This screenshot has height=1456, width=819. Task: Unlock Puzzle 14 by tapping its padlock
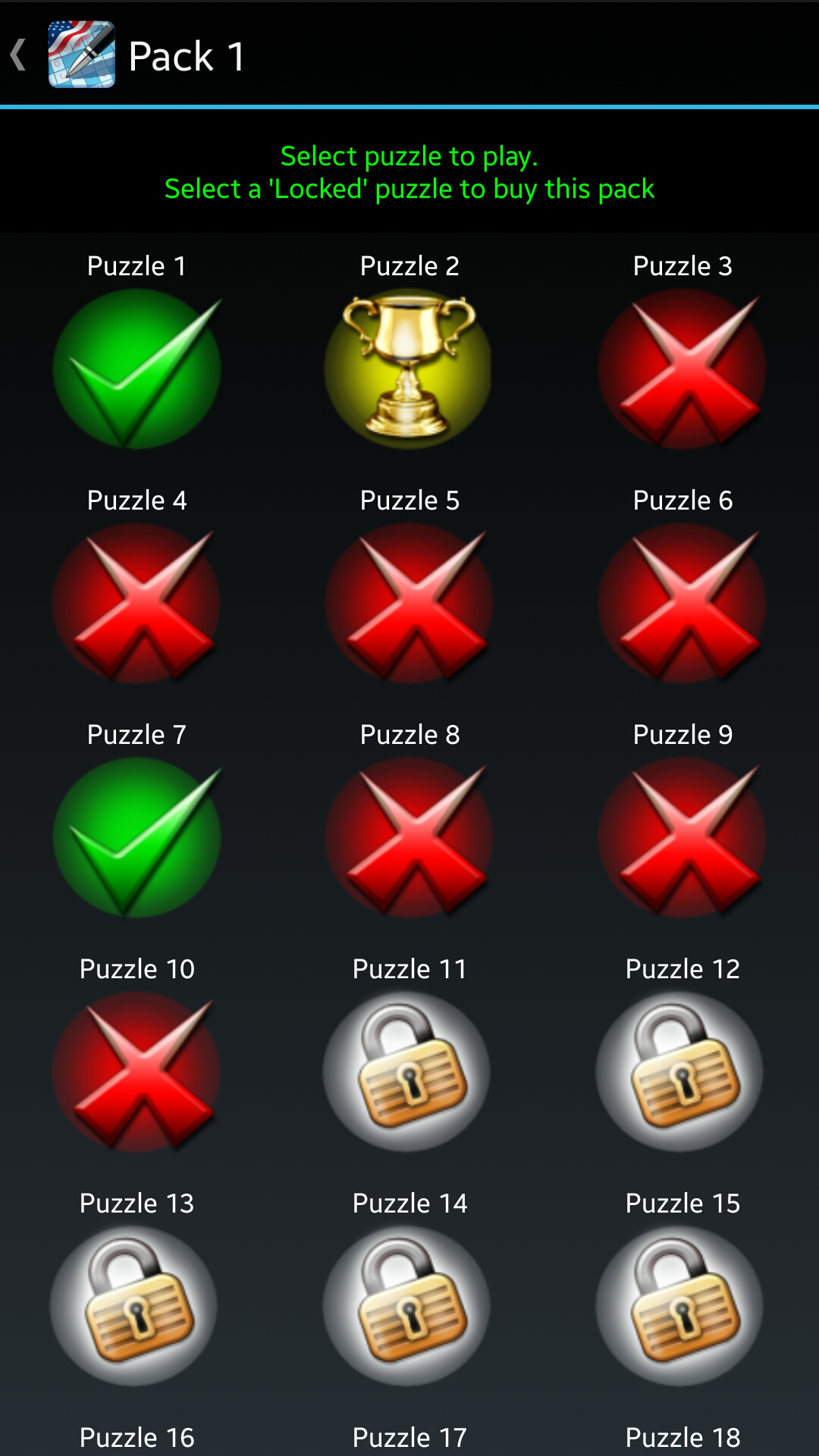(409, 1307)
